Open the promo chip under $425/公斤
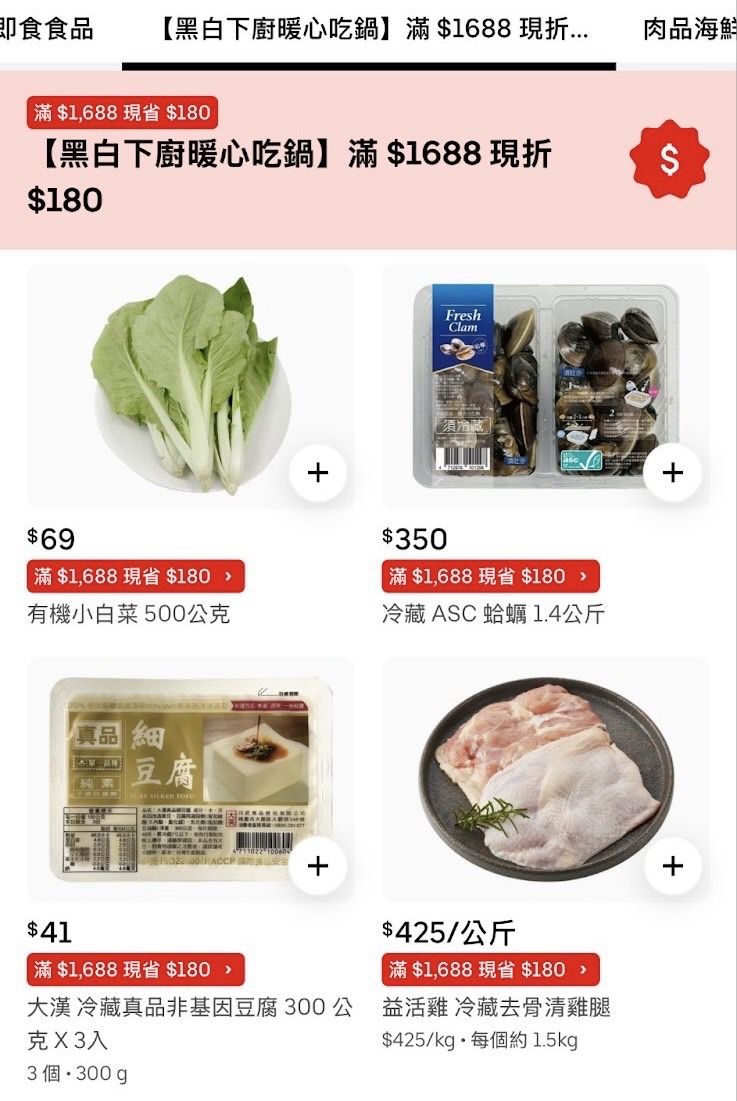737x1101 pixels. (490, 969)
